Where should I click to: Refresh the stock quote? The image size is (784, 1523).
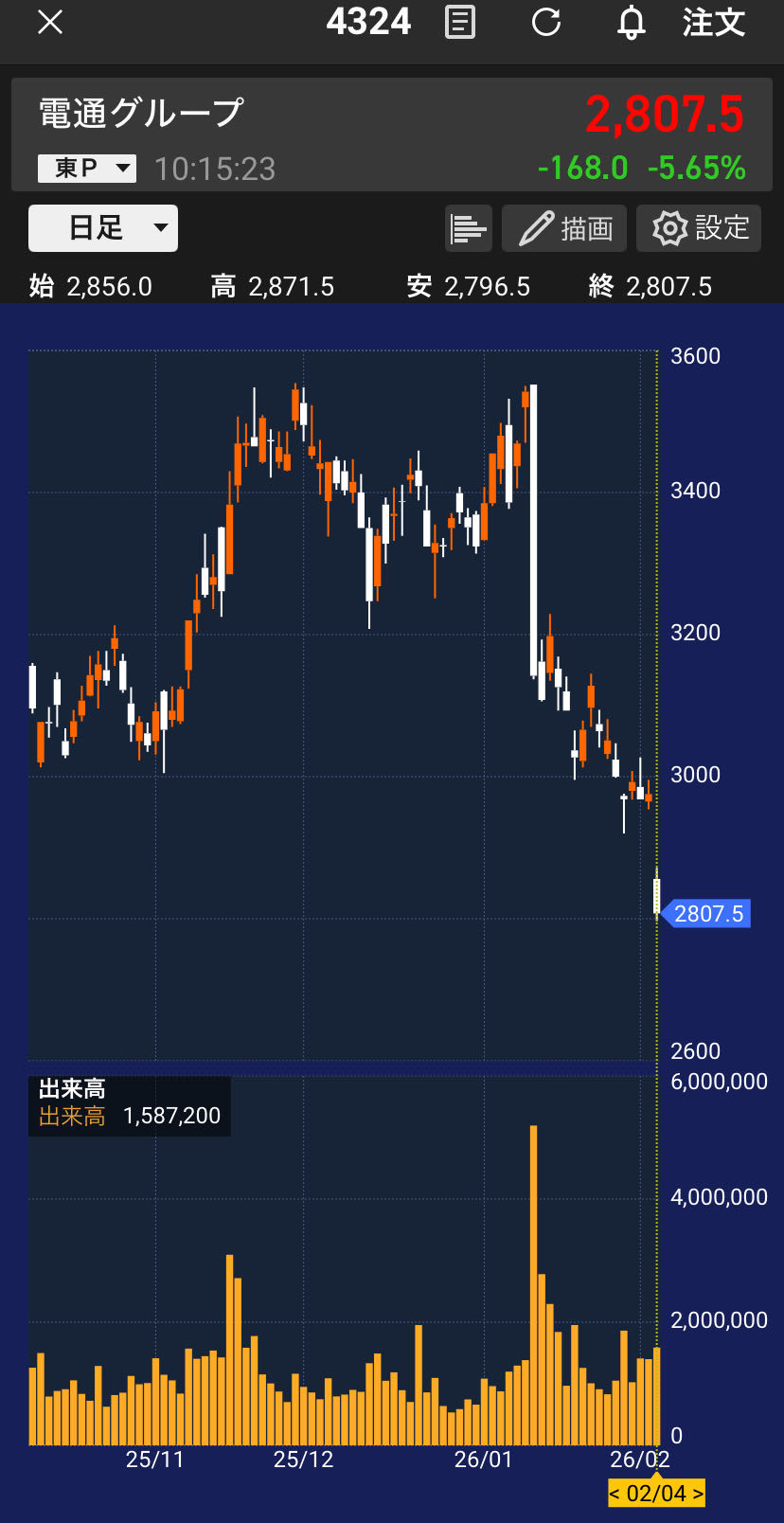tap(546, 23)
